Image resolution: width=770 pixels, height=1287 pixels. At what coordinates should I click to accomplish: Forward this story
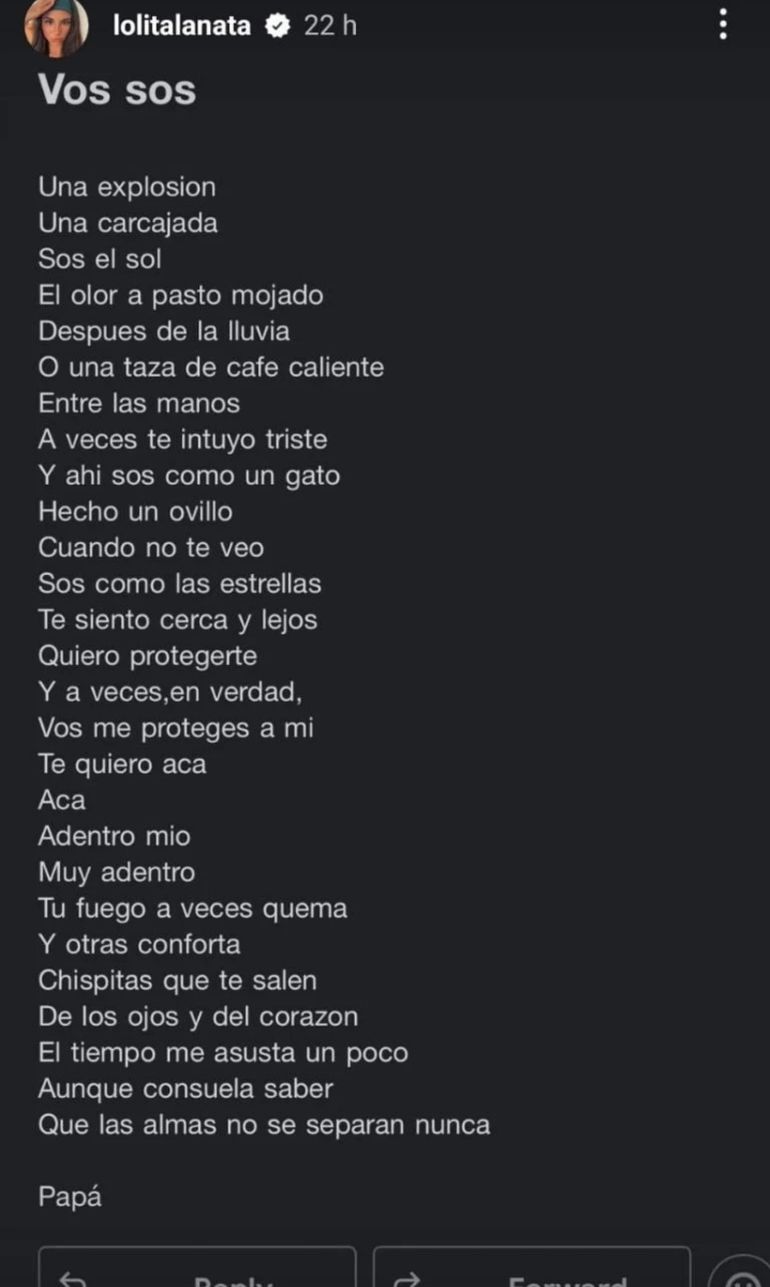531,1270
